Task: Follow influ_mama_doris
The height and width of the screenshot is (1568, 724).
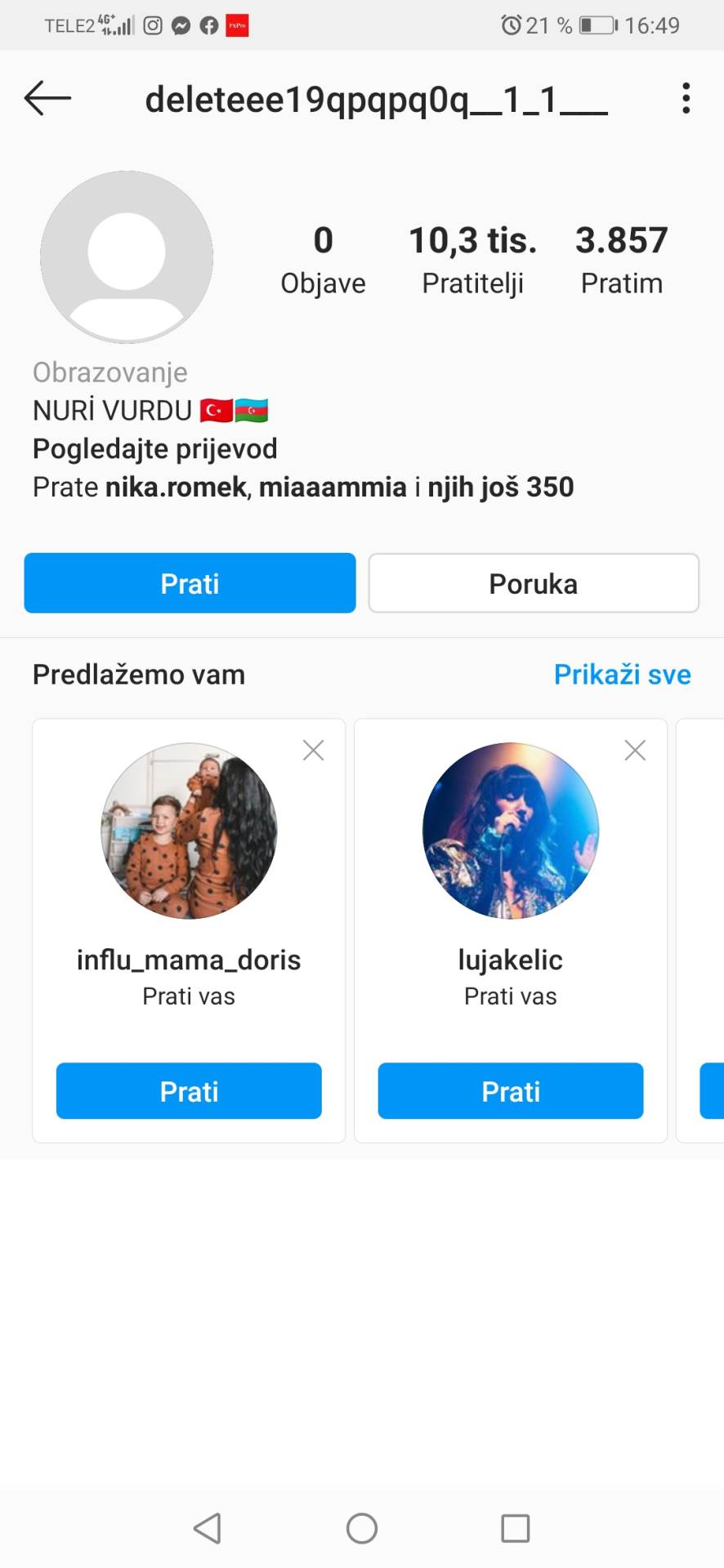Action: point(189,1091)
